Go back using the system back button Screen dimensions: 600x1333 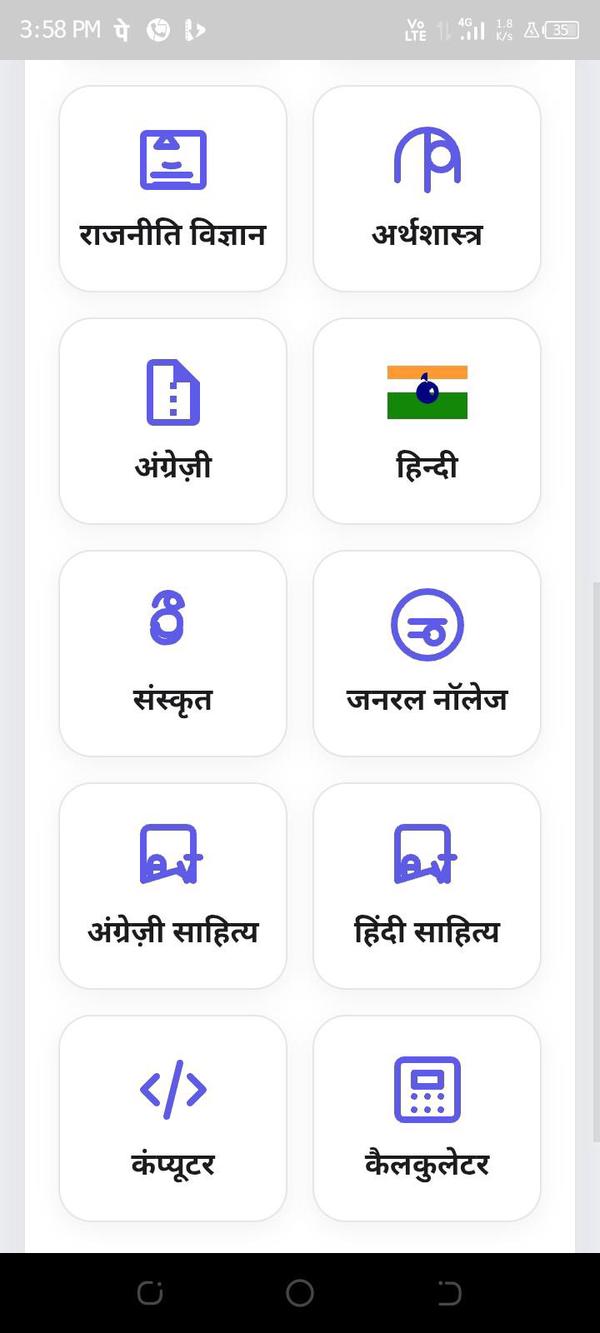coord(449,1293)
